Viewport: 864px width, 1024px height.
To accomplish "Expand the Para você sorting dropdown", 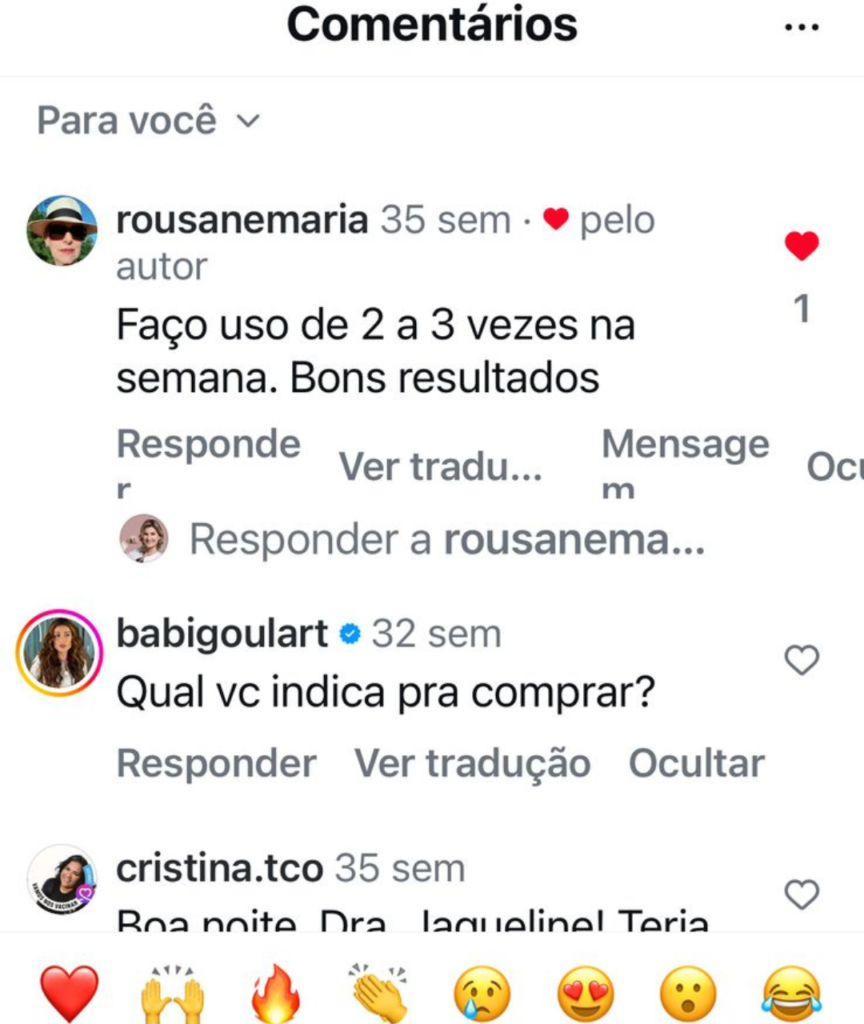I will 148,121.
